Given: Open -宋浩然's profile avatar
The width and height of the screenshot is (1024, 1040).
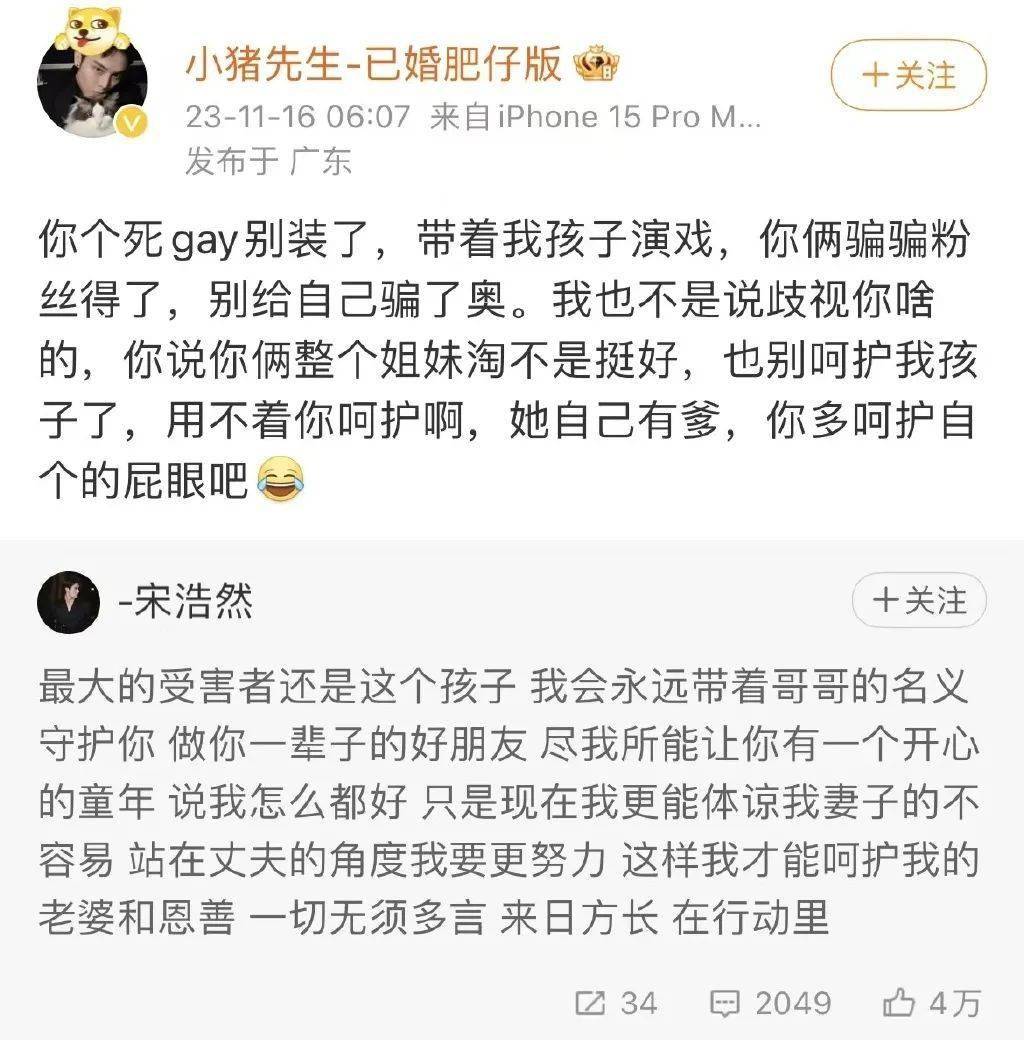Looking at the screenshot, I should coord(69,603).
